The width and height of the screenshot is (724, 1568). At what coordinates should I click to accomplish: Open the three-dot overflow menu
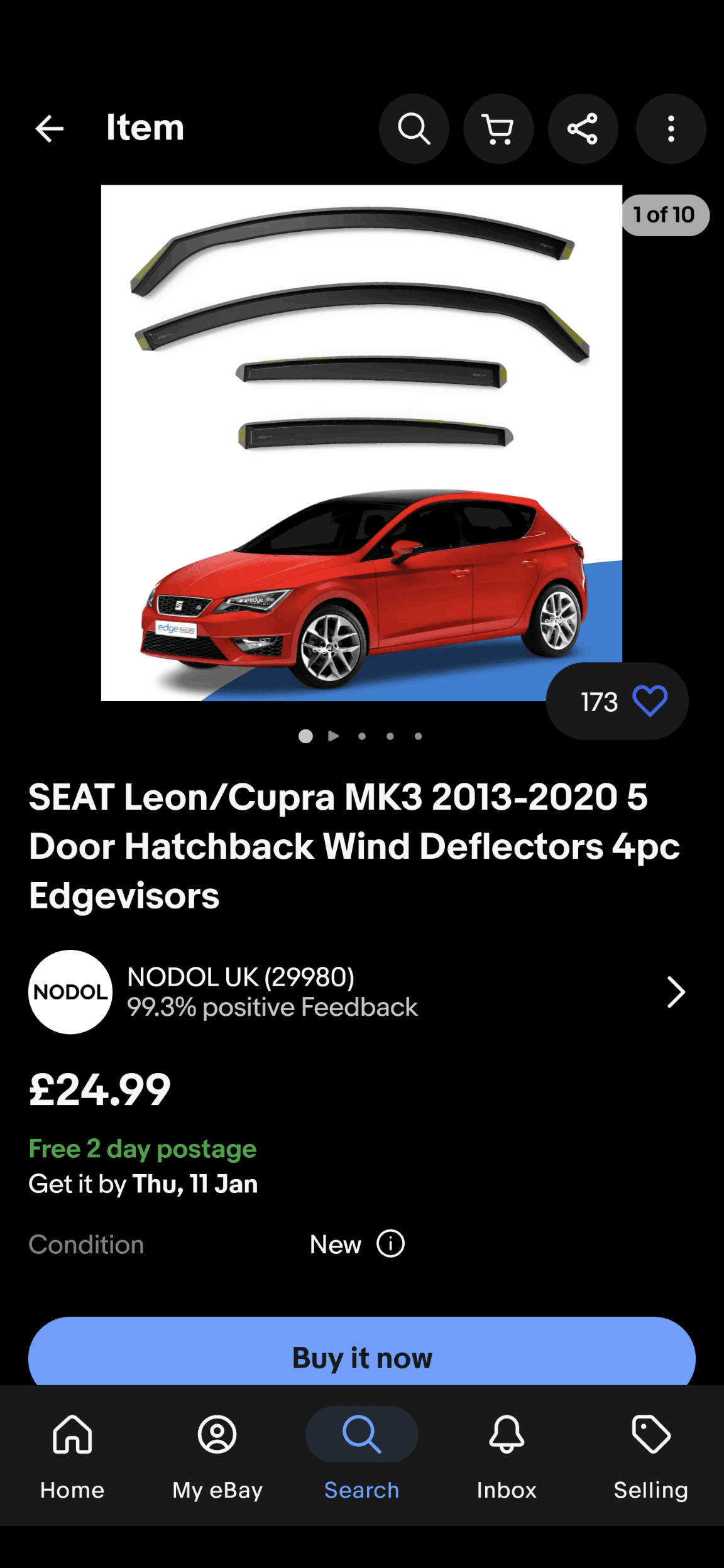671,129
